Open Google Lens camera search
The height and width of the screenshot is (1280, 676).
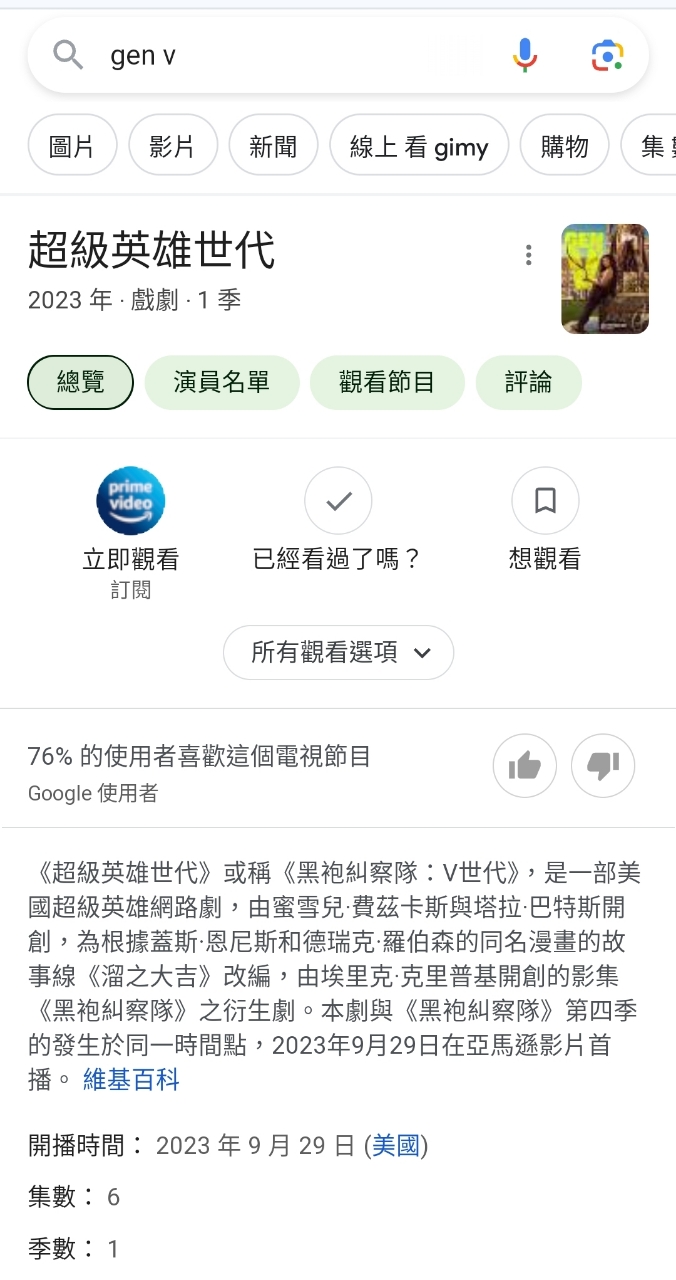point(607,55)
